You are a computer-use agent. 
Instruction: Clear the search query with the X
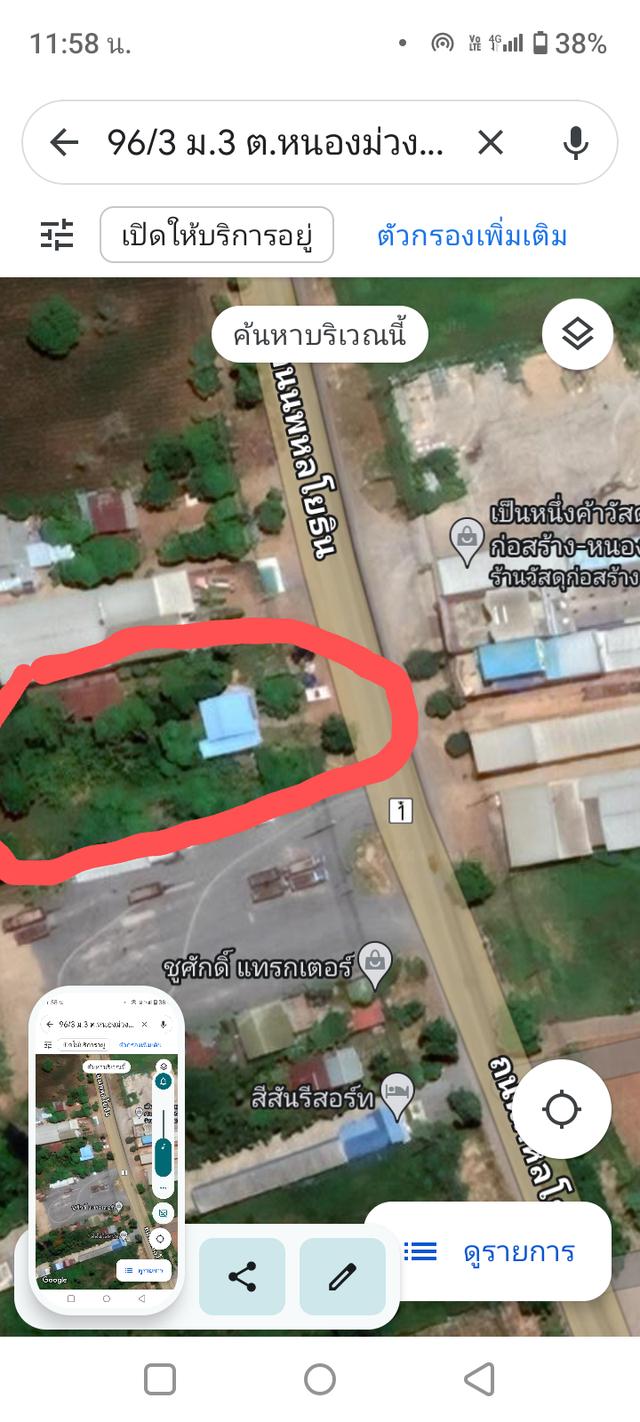click(x=490, y=143)
